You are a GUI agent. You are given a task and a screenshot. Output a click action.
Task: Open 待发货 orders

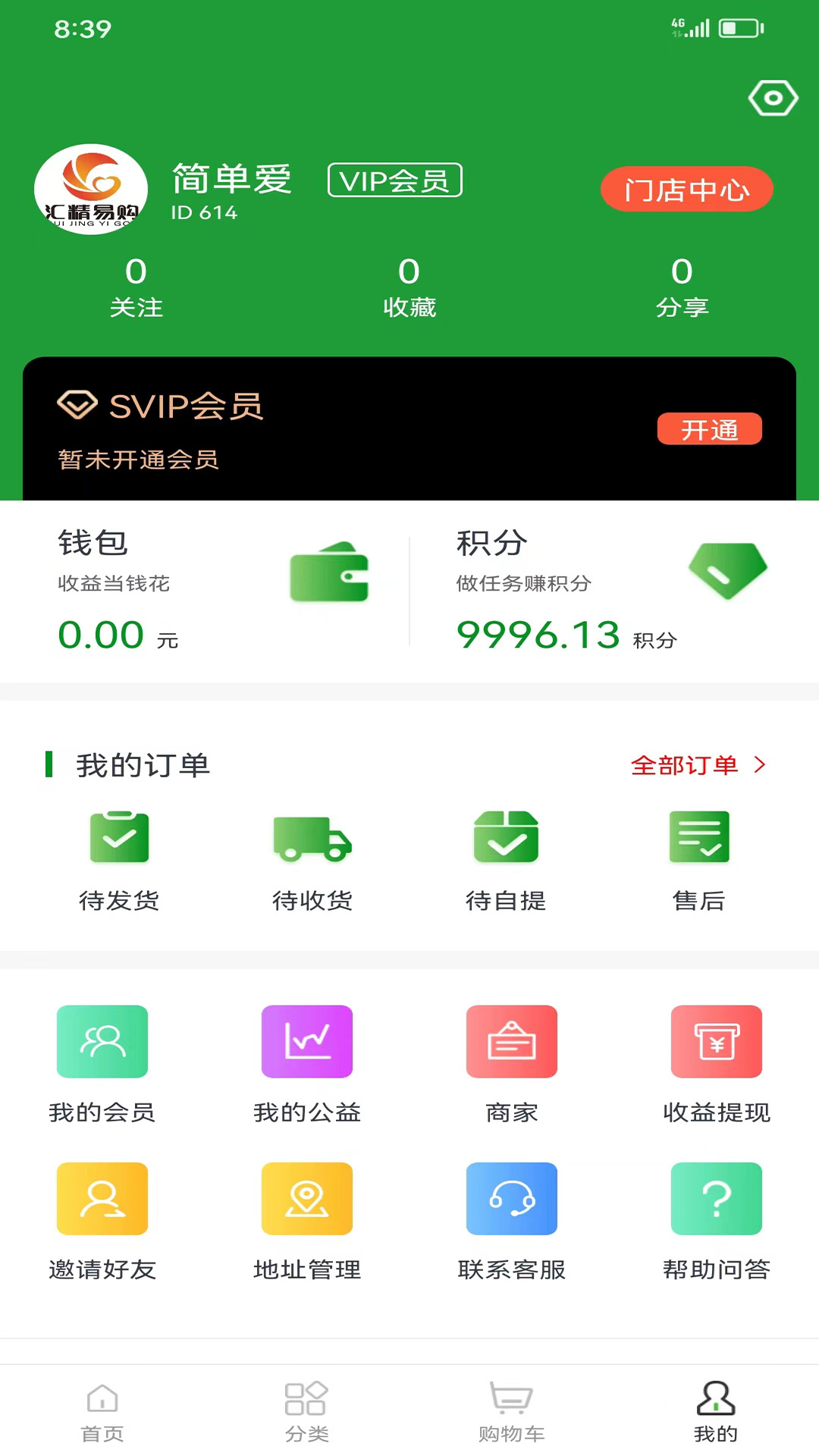[119, 861]
